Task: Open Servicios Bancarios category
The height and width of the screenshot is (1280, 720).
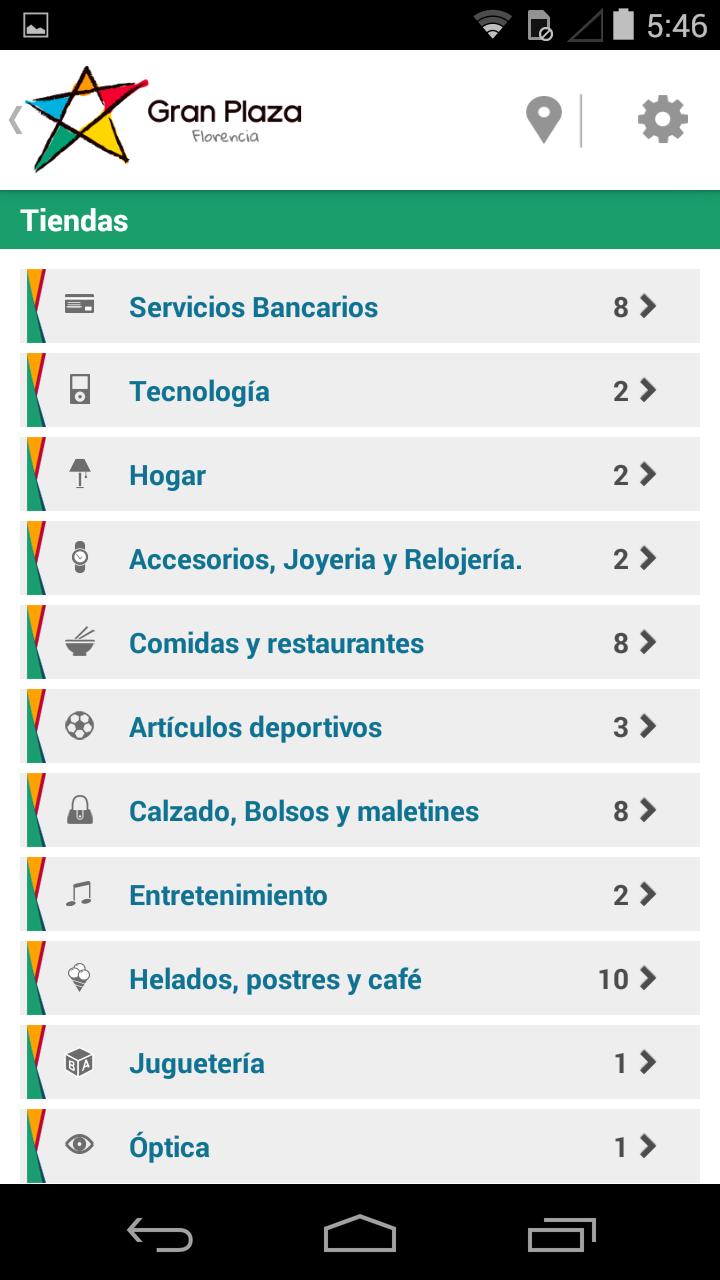Action: coord(360,307)
